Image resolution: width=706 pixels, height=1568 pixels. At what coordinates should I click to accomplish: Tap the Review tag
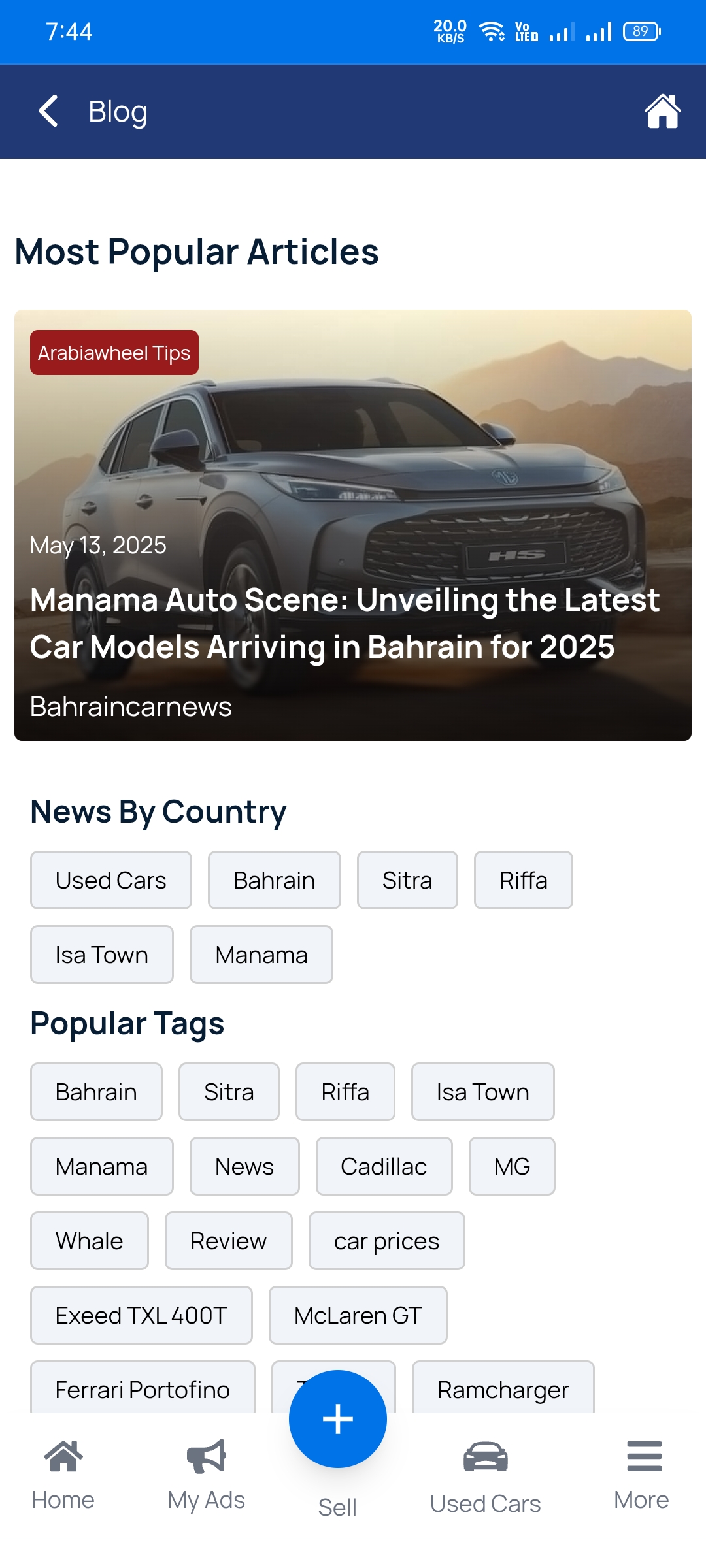[228, 1241]
